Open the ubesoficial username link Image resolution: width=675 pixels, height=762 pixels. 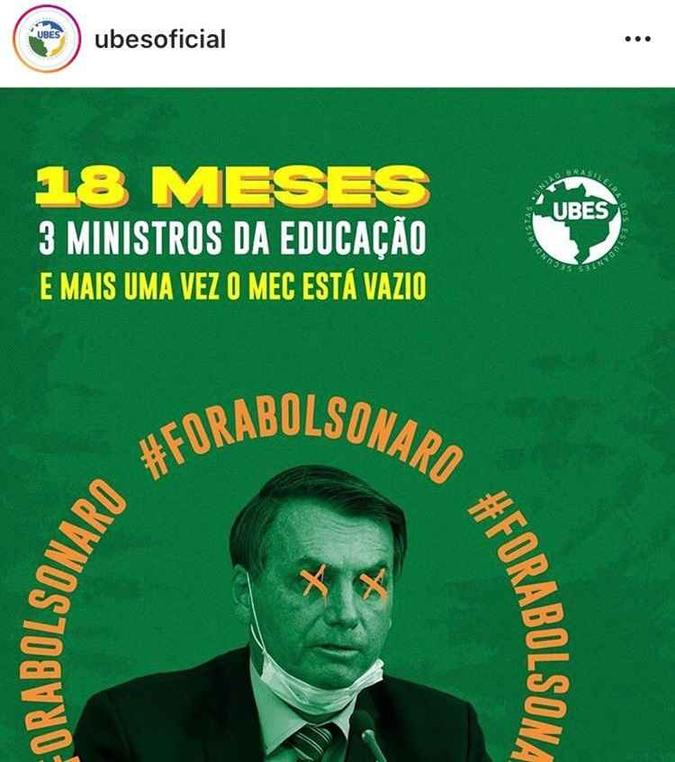[160, 40]
